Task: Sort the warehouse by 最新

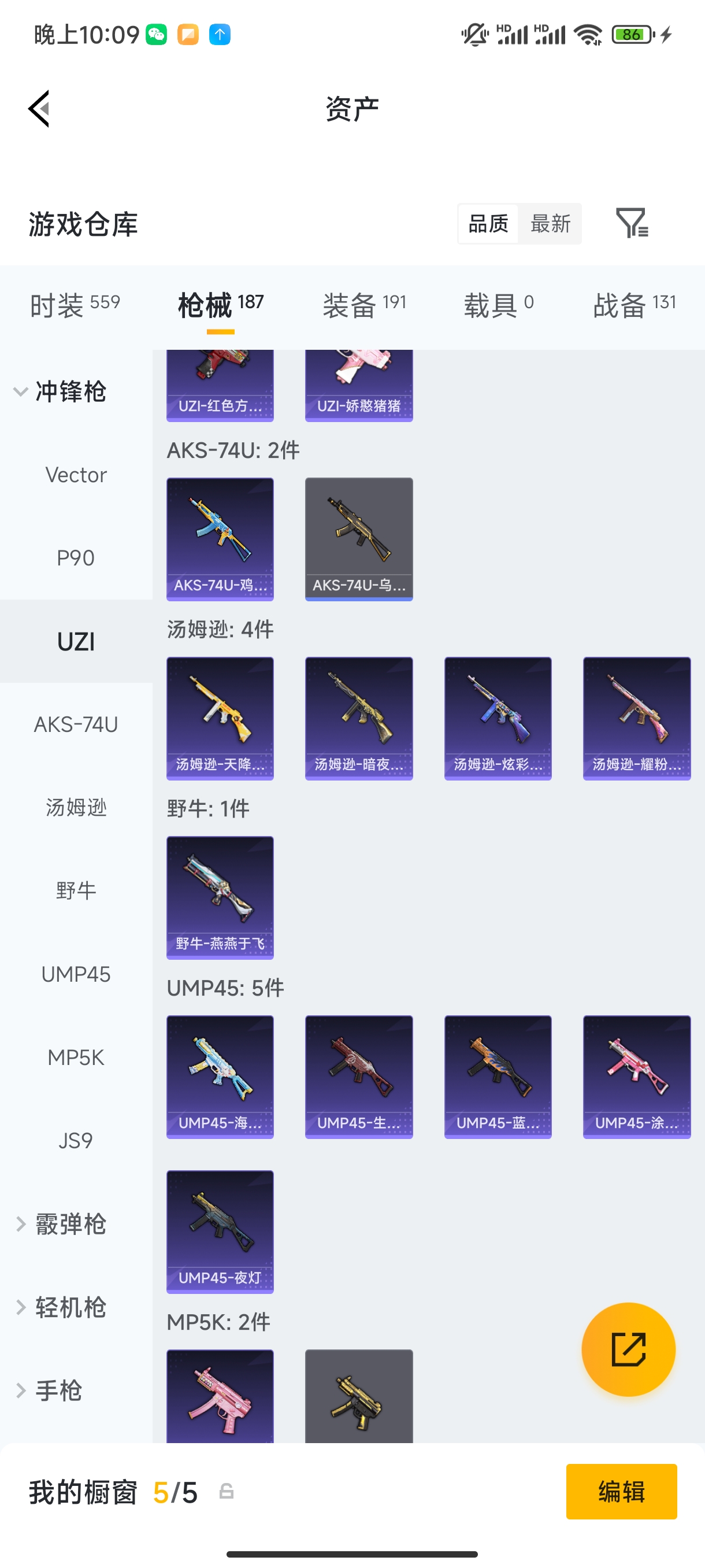Action: 550,224
